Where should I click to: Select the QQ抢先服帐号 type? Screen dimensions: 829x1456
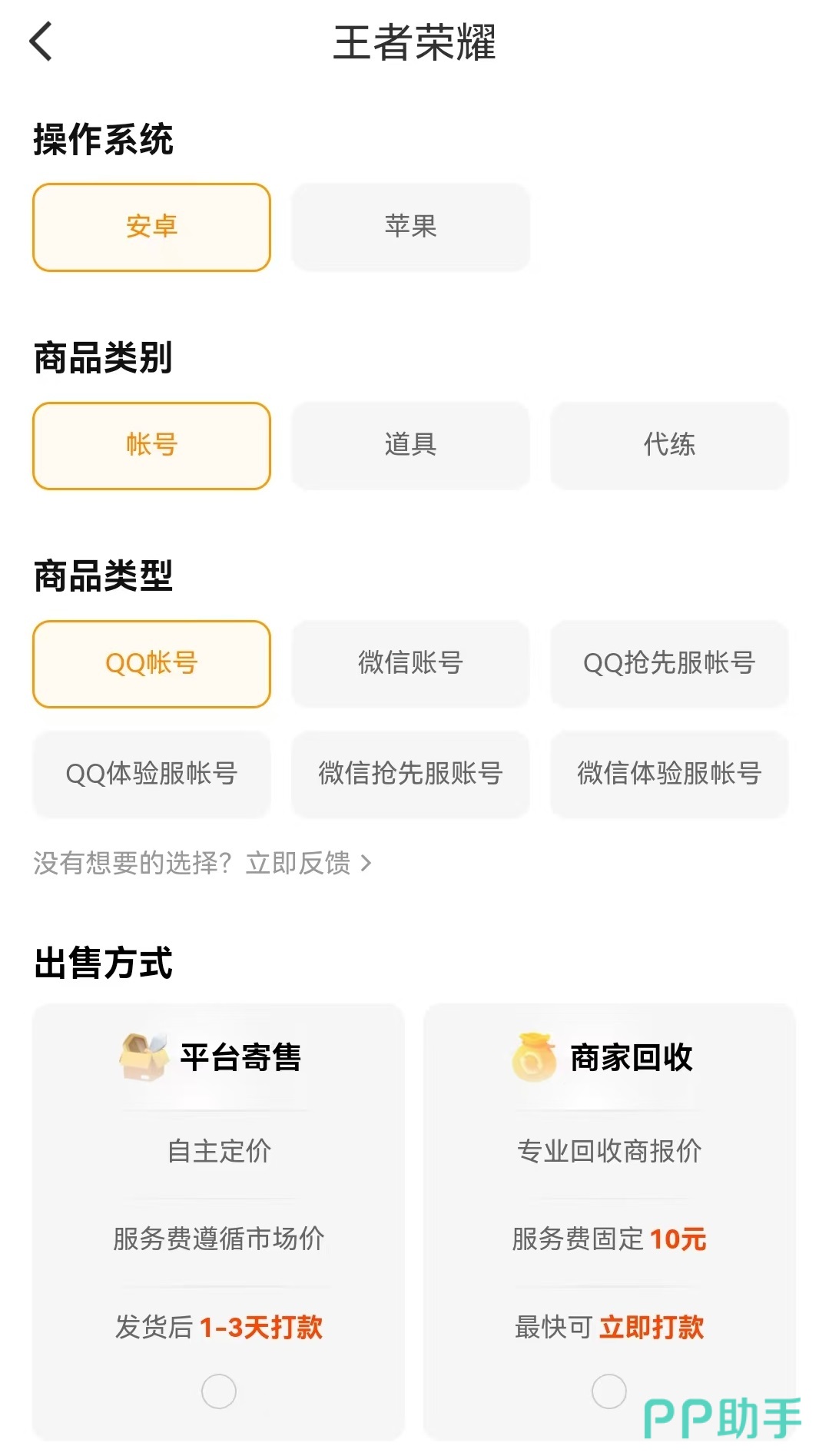pyautogui.click(x=669, y=663)
